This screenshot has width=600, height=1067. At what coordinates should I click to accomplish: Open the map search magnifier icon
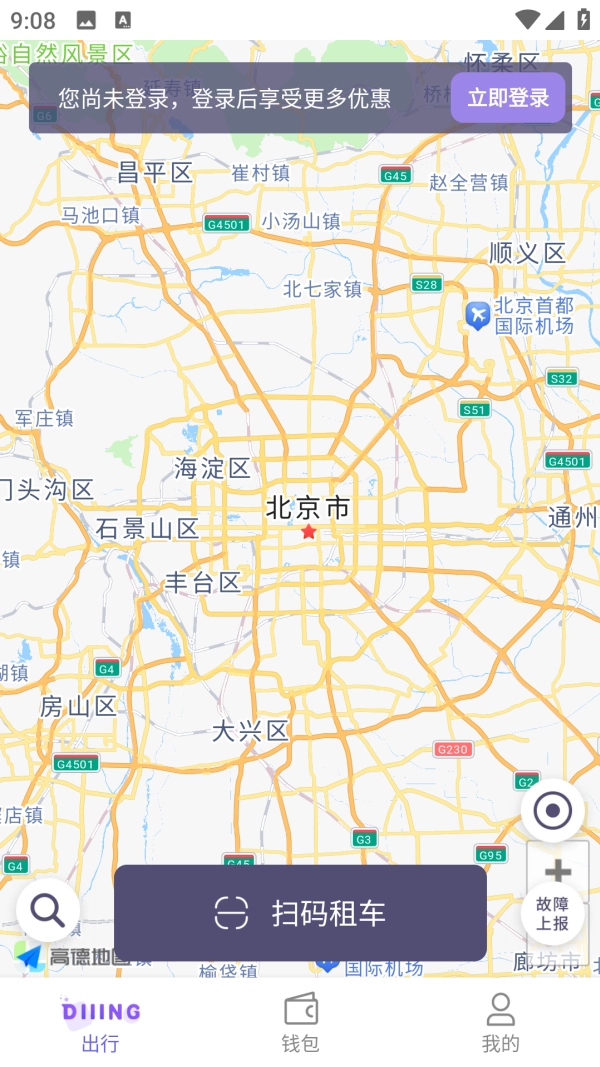click(x=47, y=910)
